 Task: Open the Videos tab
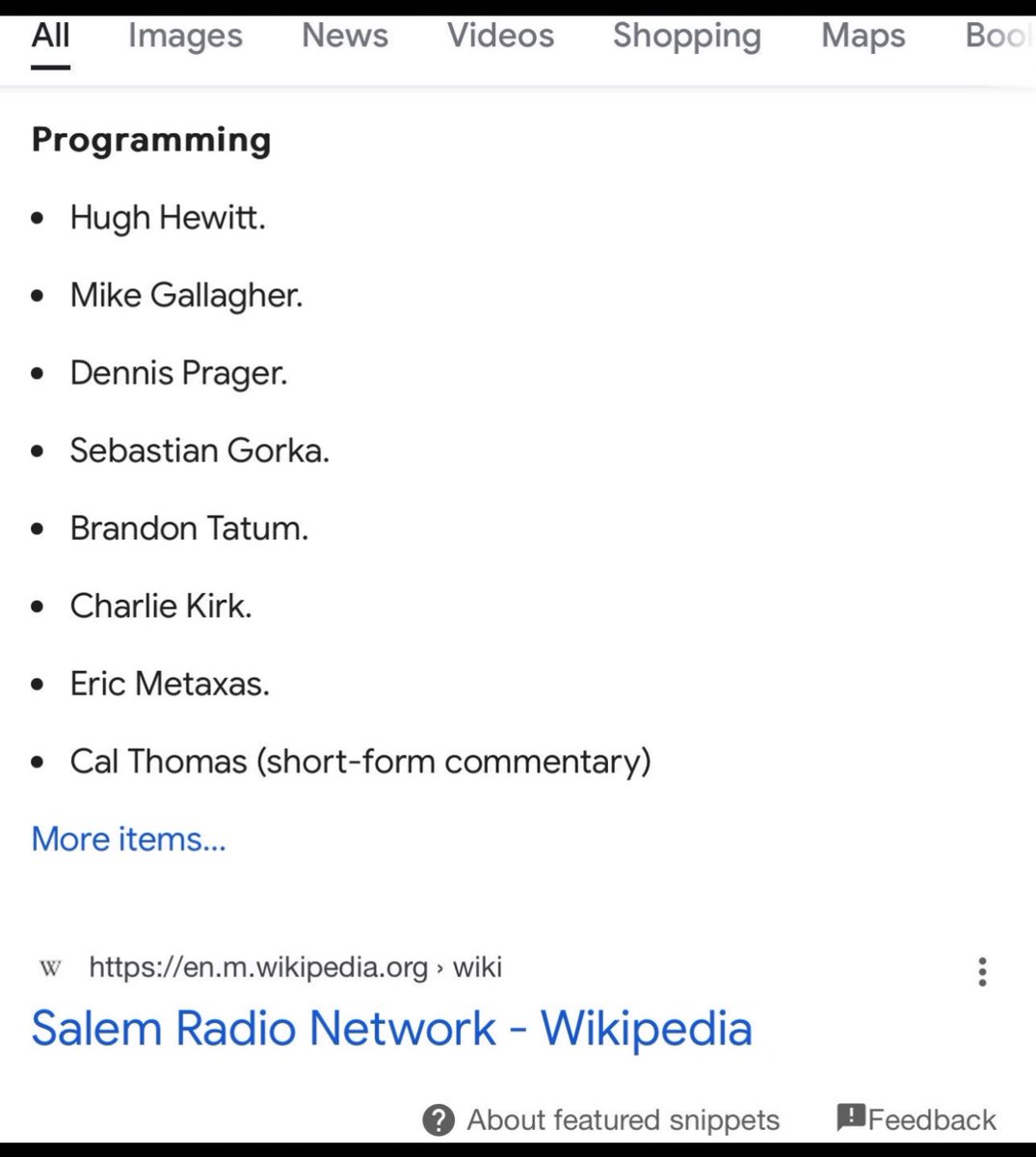(500, 37)
